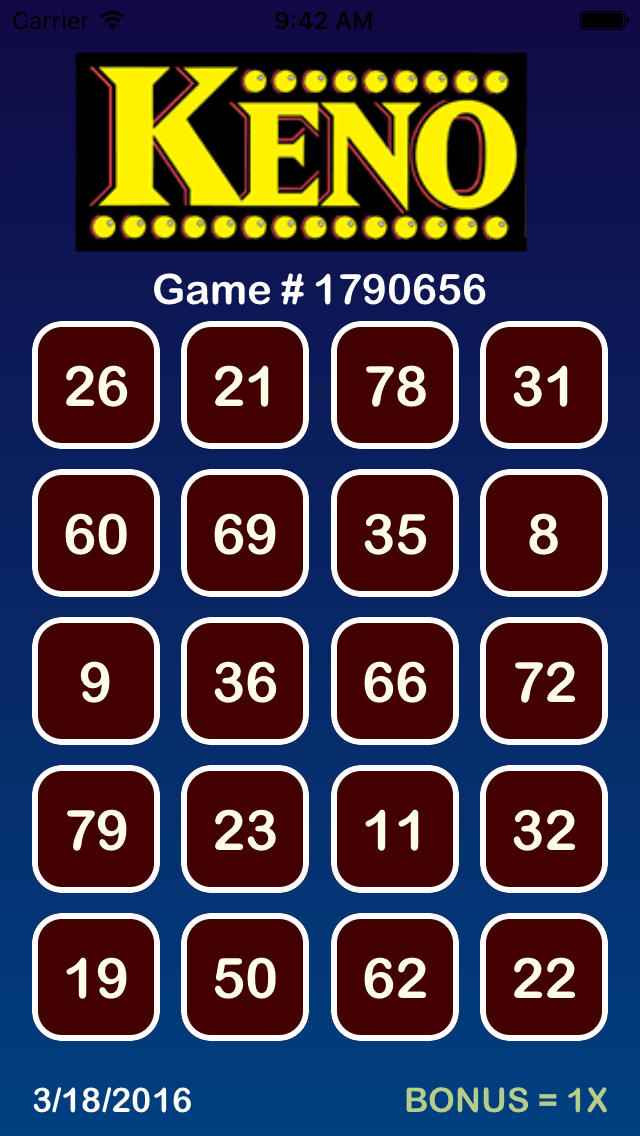Tap the number 79 tile

96,829
